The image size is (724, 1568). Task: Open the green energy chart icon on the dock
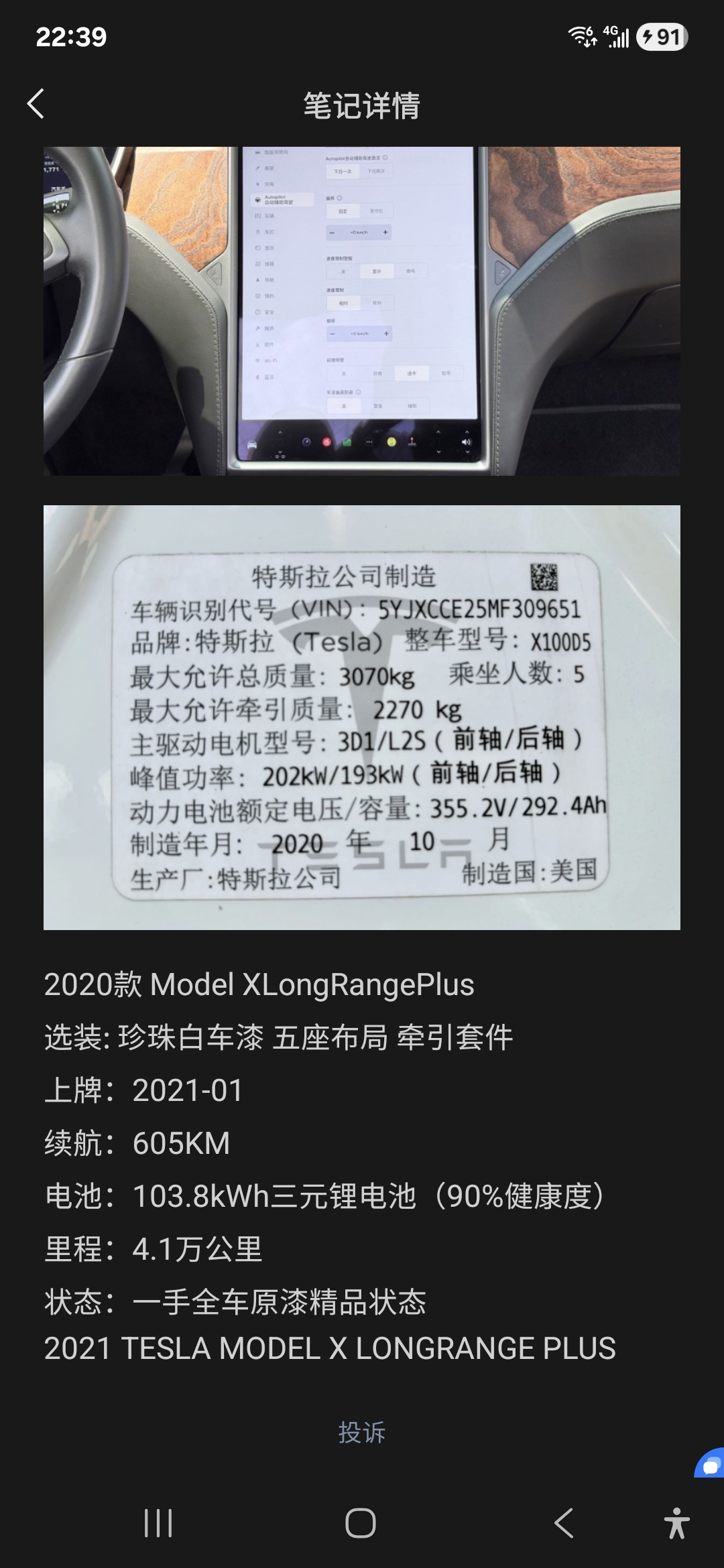347,442
